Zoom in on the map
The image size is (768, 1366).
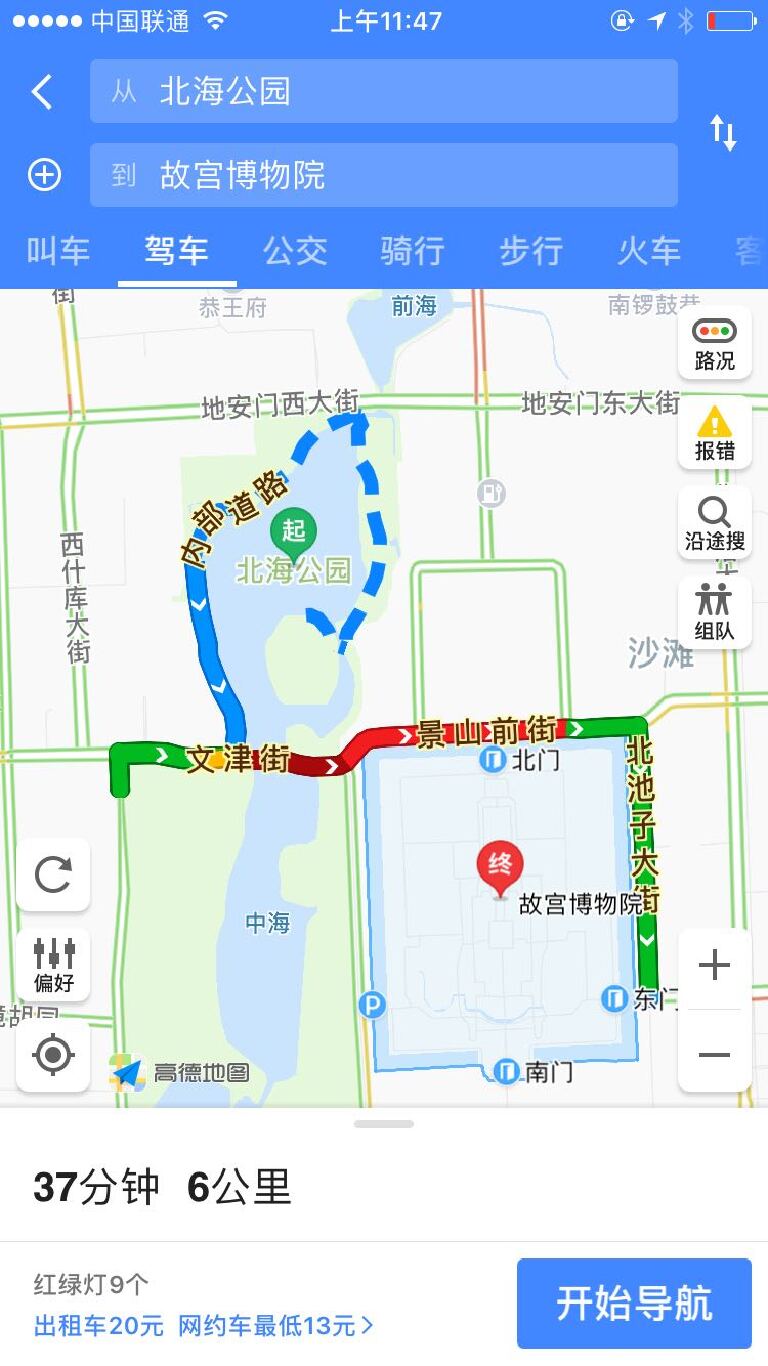[714, 965]
